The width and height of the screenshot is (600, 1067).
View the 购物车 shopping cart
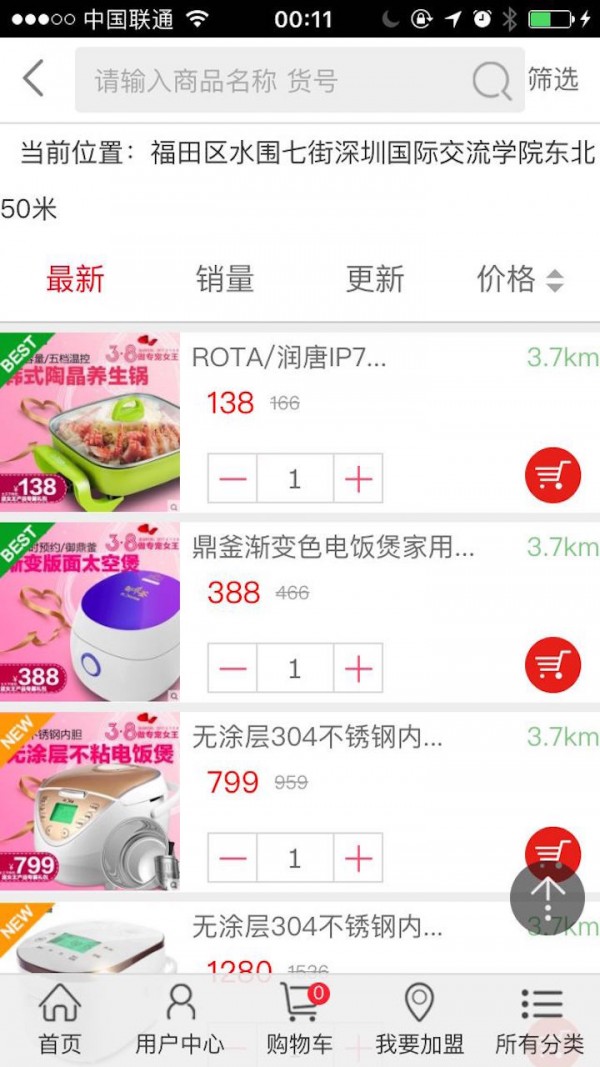(299, 1018)
